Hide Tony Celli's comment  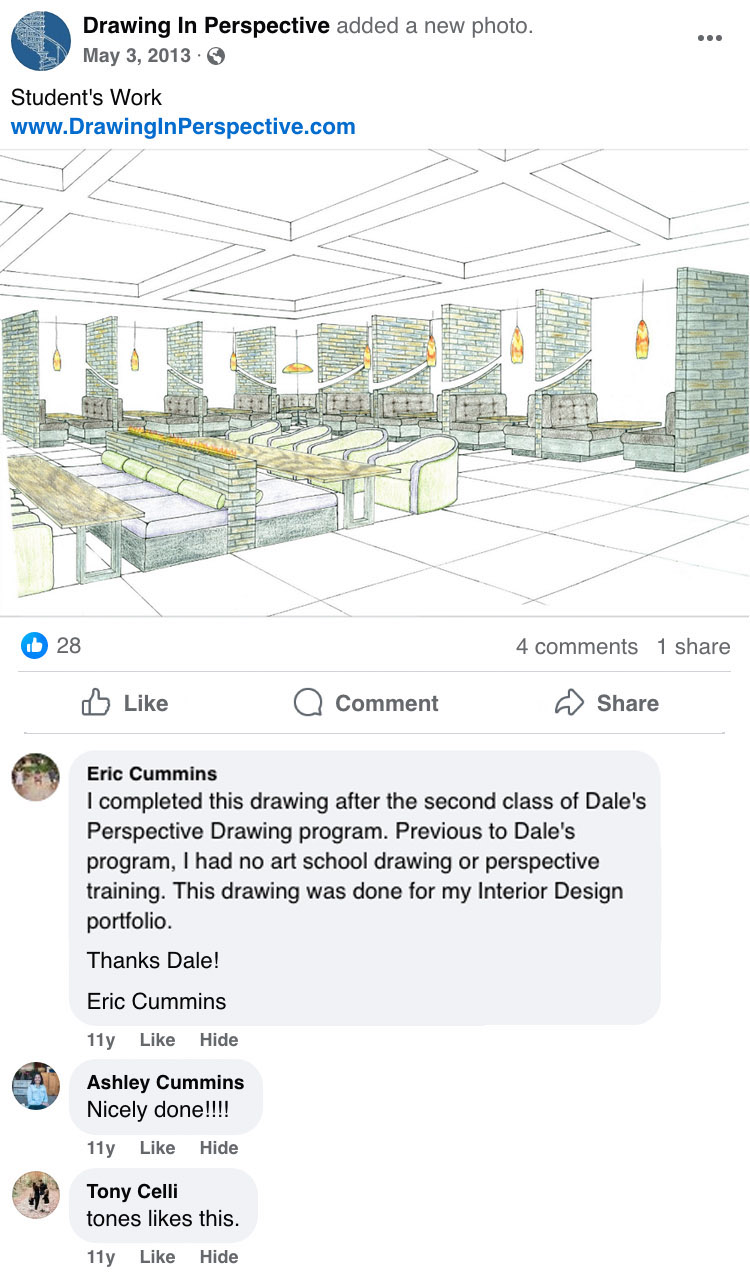click(x=218, y=1257)
